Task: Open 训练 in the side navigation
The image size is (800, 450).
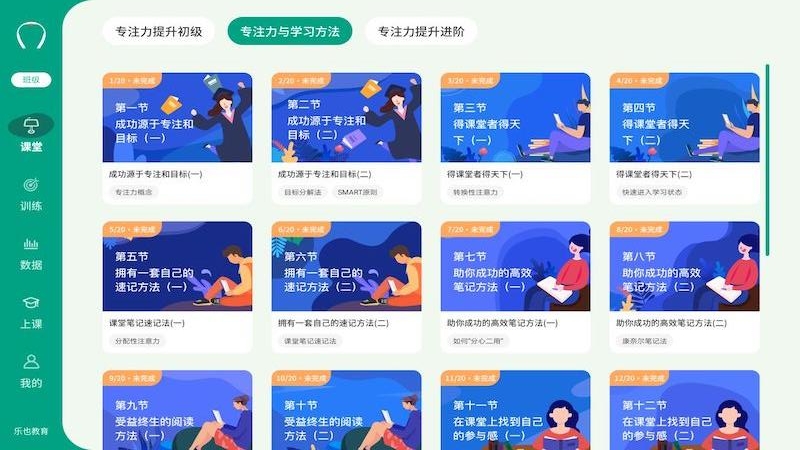Action: point(31,194)
